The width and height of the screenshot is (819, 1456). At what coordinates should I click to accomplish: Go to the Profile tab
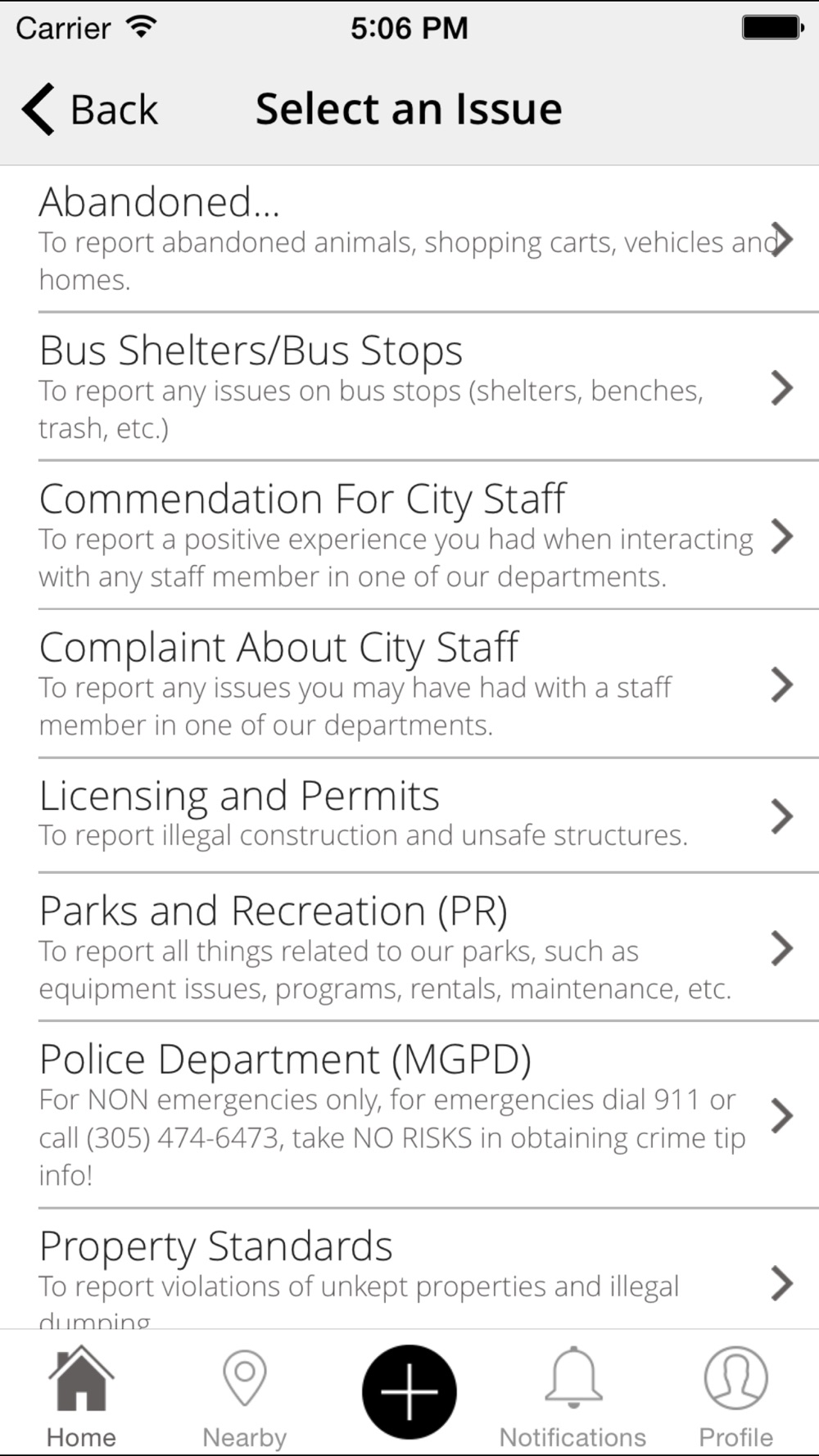pyautogui.click(x=735, y=1396)
